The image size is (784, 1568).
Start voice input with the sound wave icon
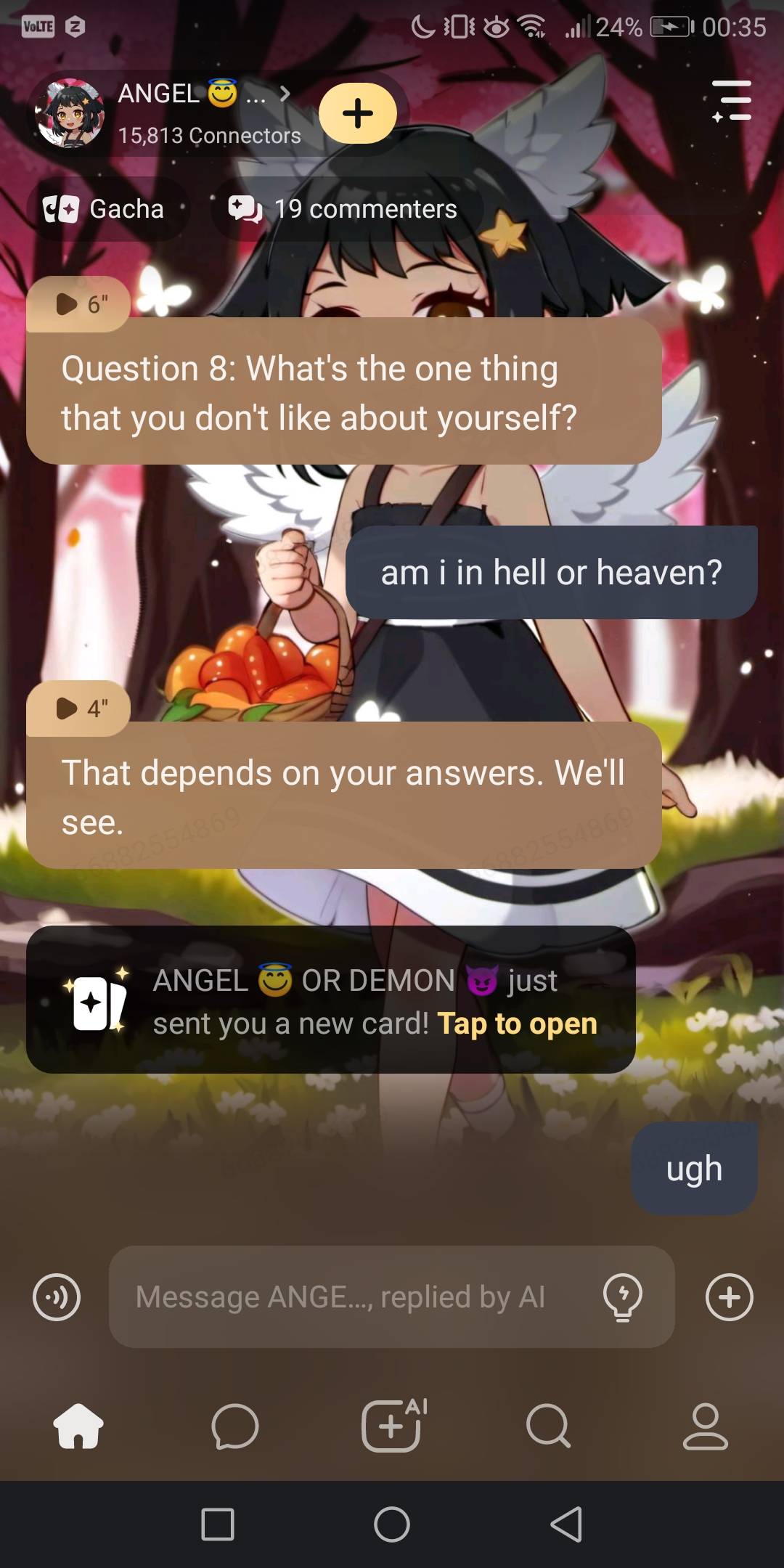pos(57,1297)
